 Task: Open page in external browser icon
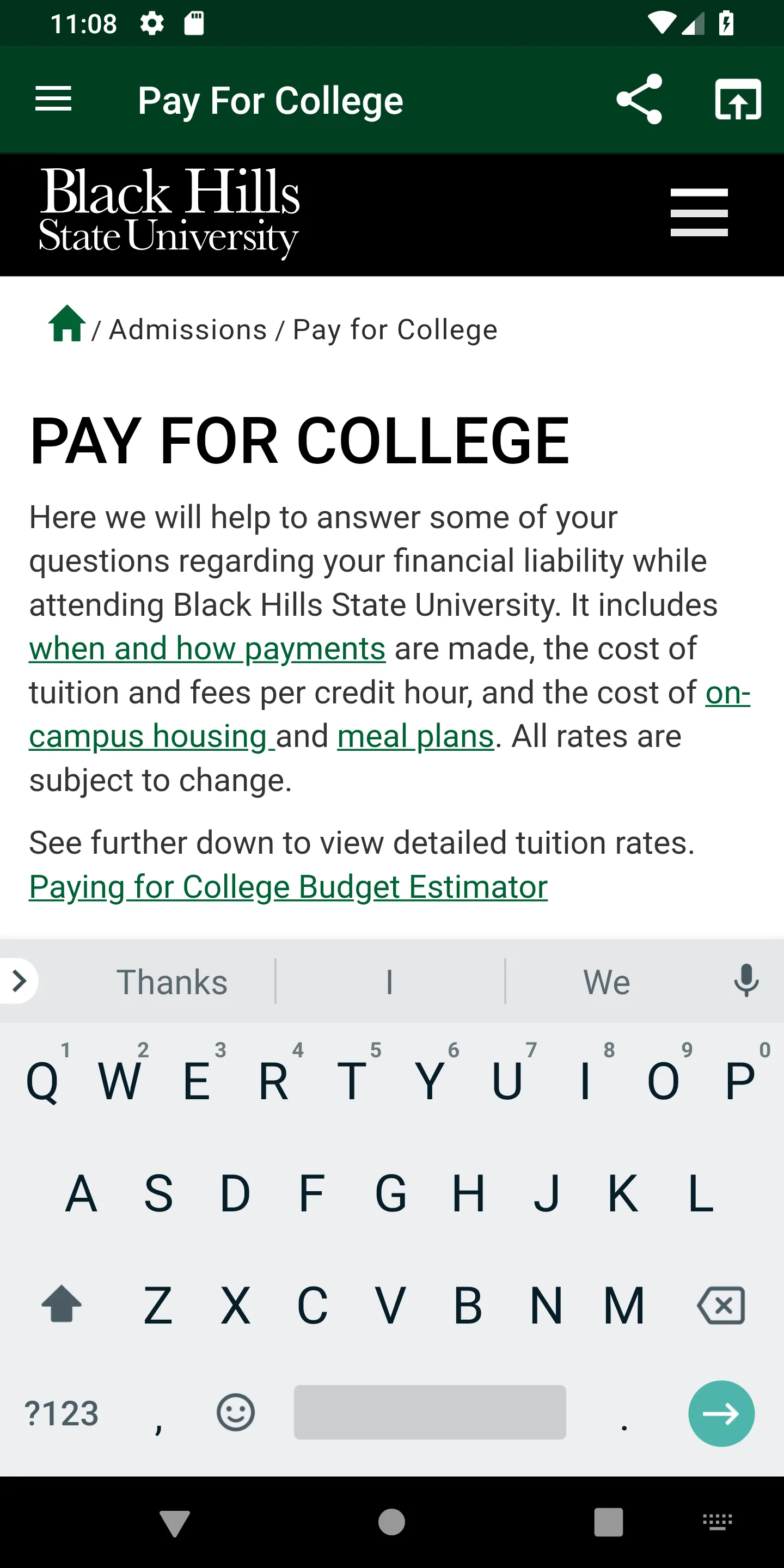pyautogui.click(x=738, y=99)
